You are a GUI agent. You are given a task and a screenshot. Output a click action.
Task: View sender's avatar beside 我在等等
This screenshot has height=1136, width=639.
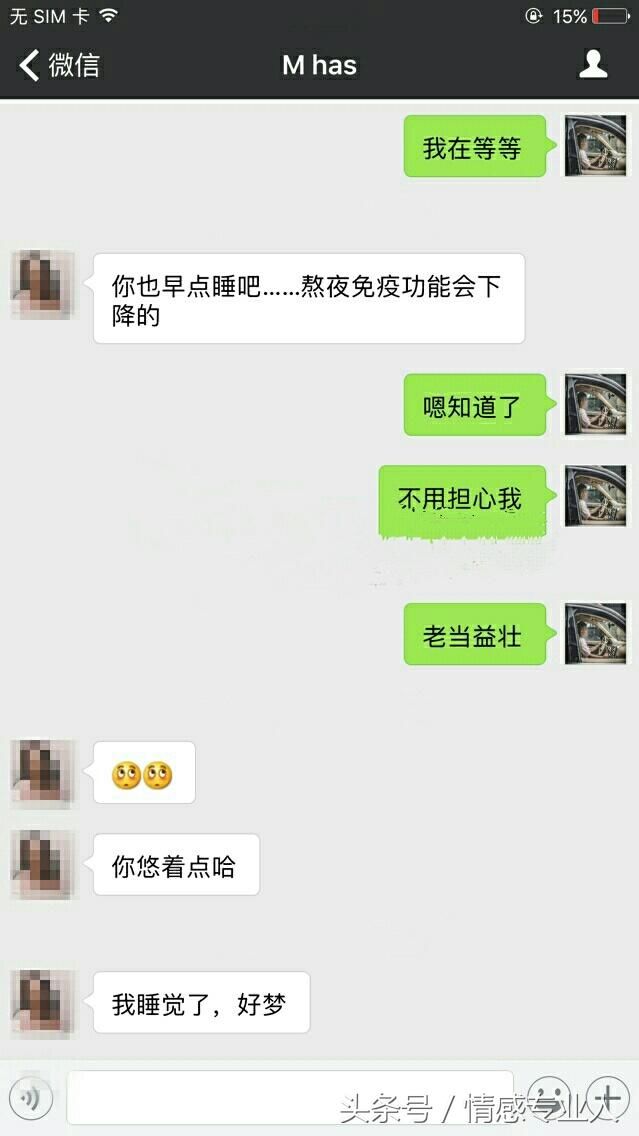(x=596, y=146)
